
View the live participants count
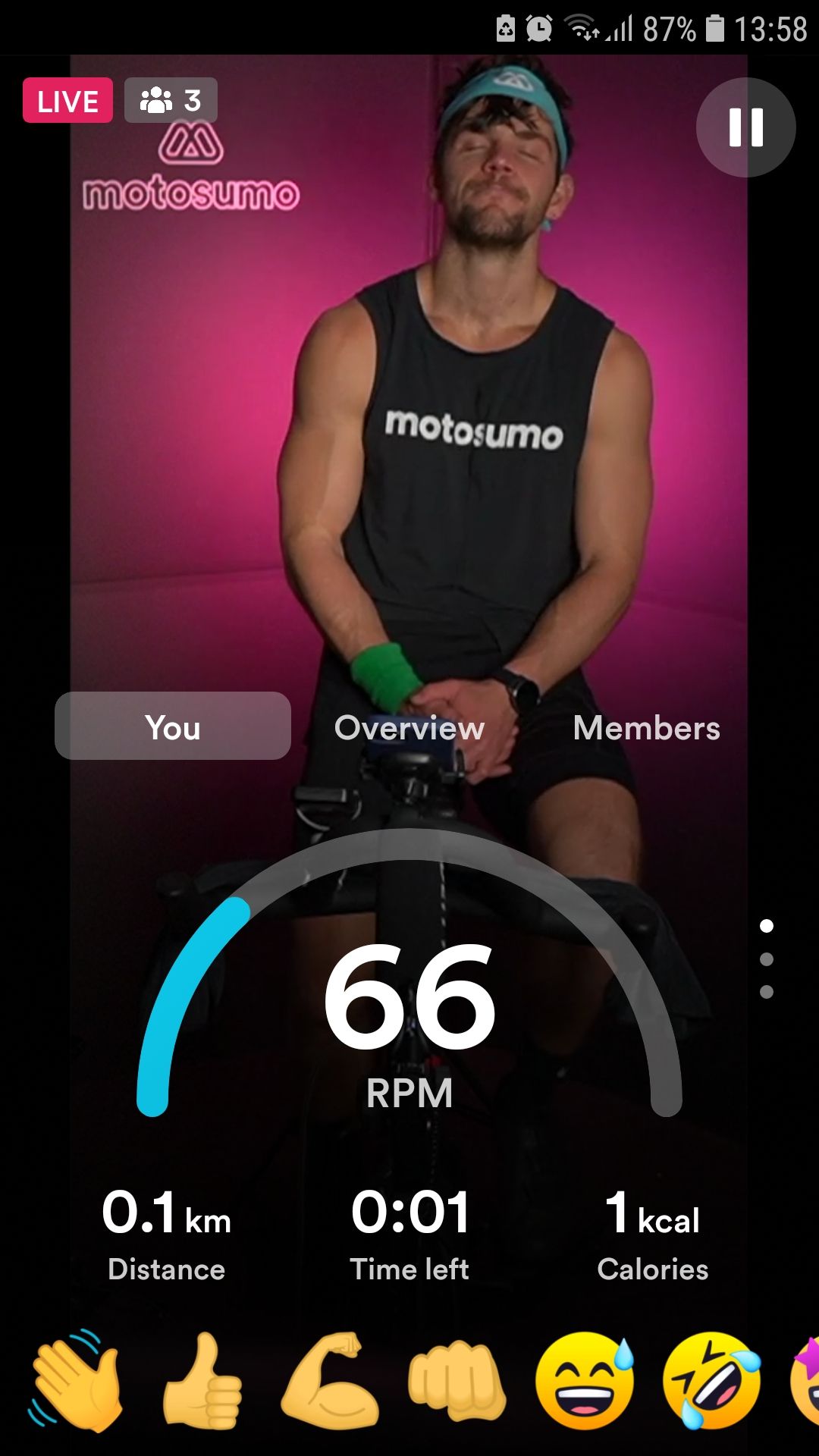click(171, 100)
